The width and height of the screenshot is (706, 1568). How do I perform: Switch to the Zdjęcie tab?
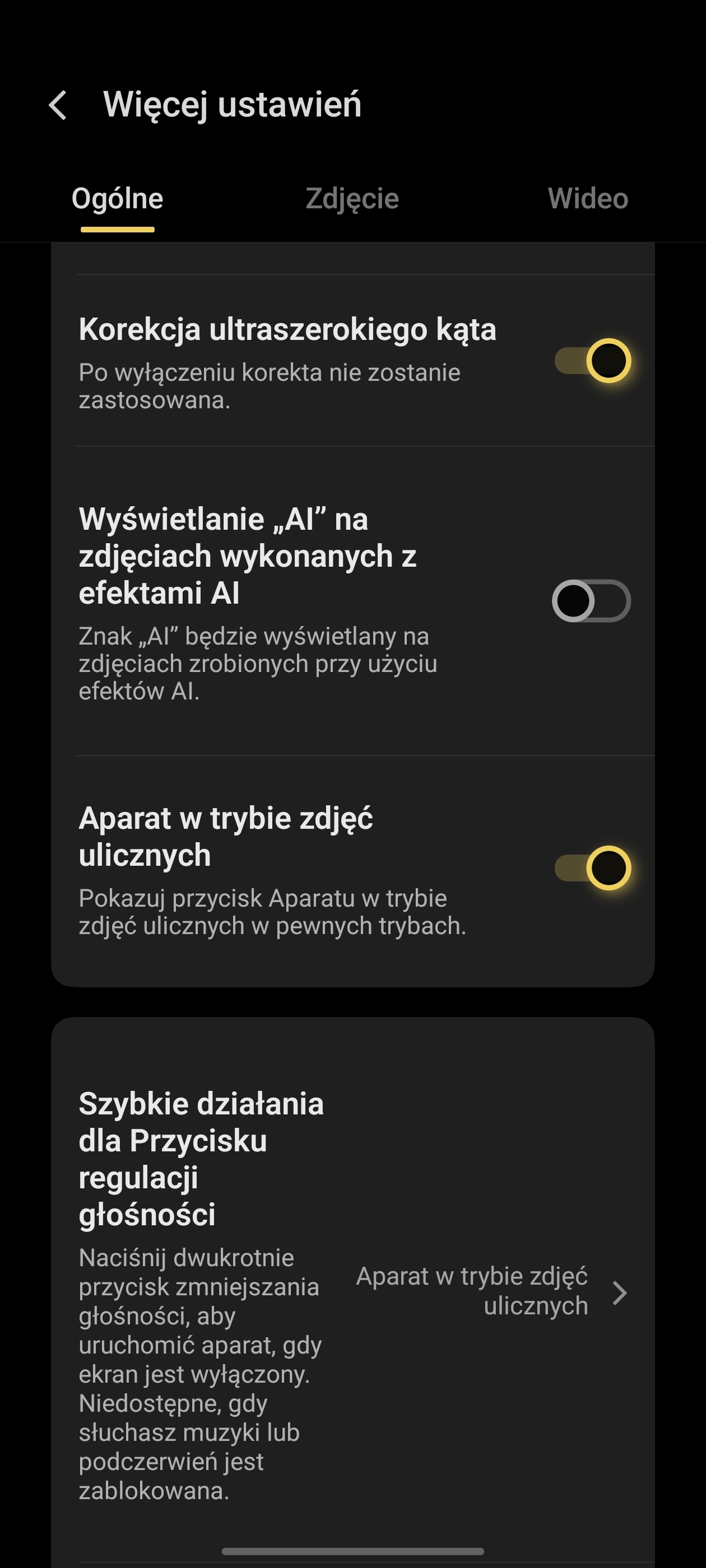pyautogui.click(x=352, y=199)
